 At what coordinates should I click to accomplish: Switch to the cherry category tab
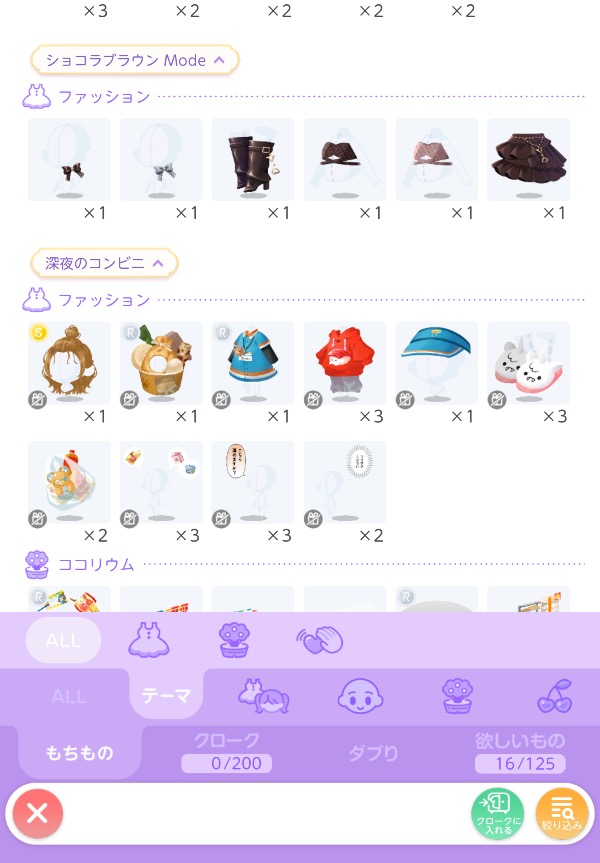pos(554,696)
